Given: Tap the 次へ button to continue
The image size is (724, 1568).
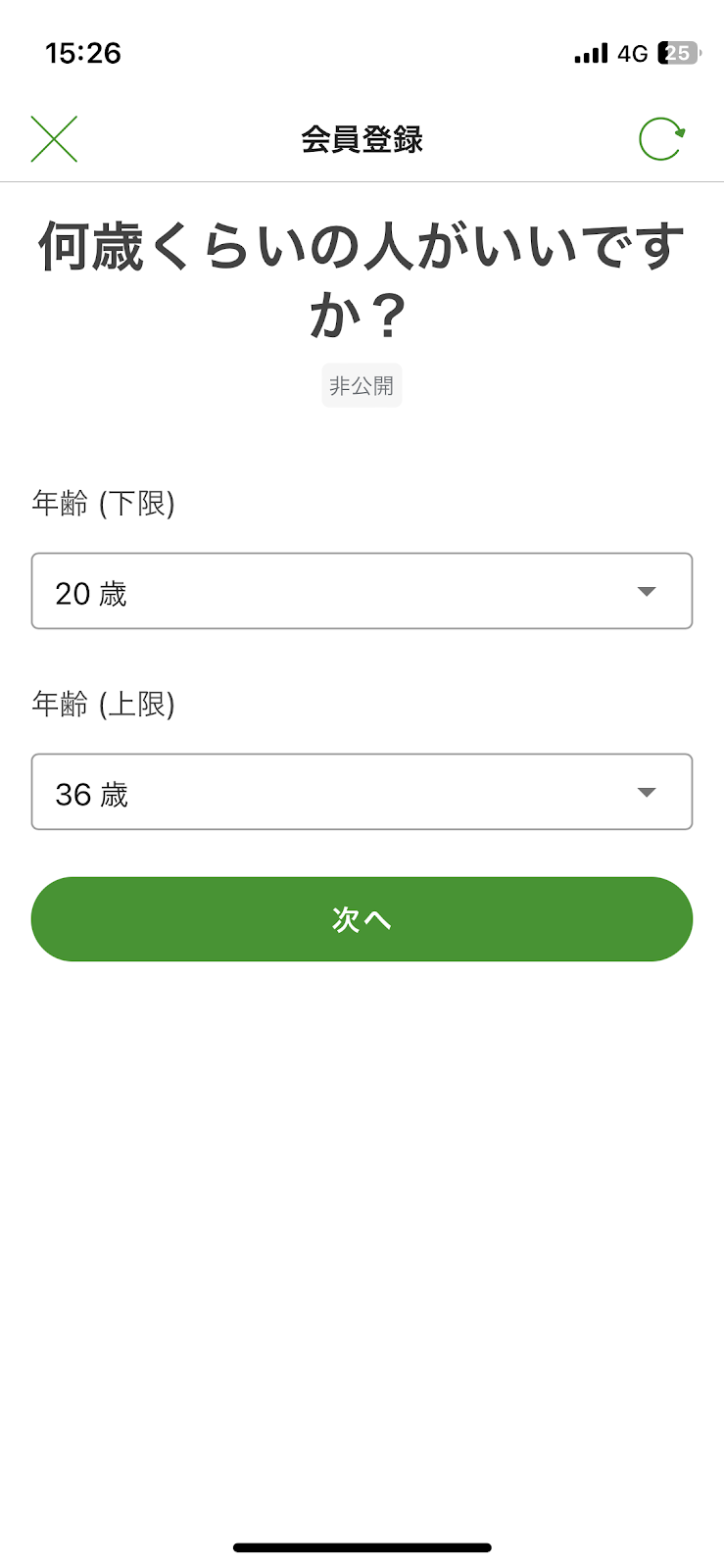Looking at the screenshot, I should point(362,919).
